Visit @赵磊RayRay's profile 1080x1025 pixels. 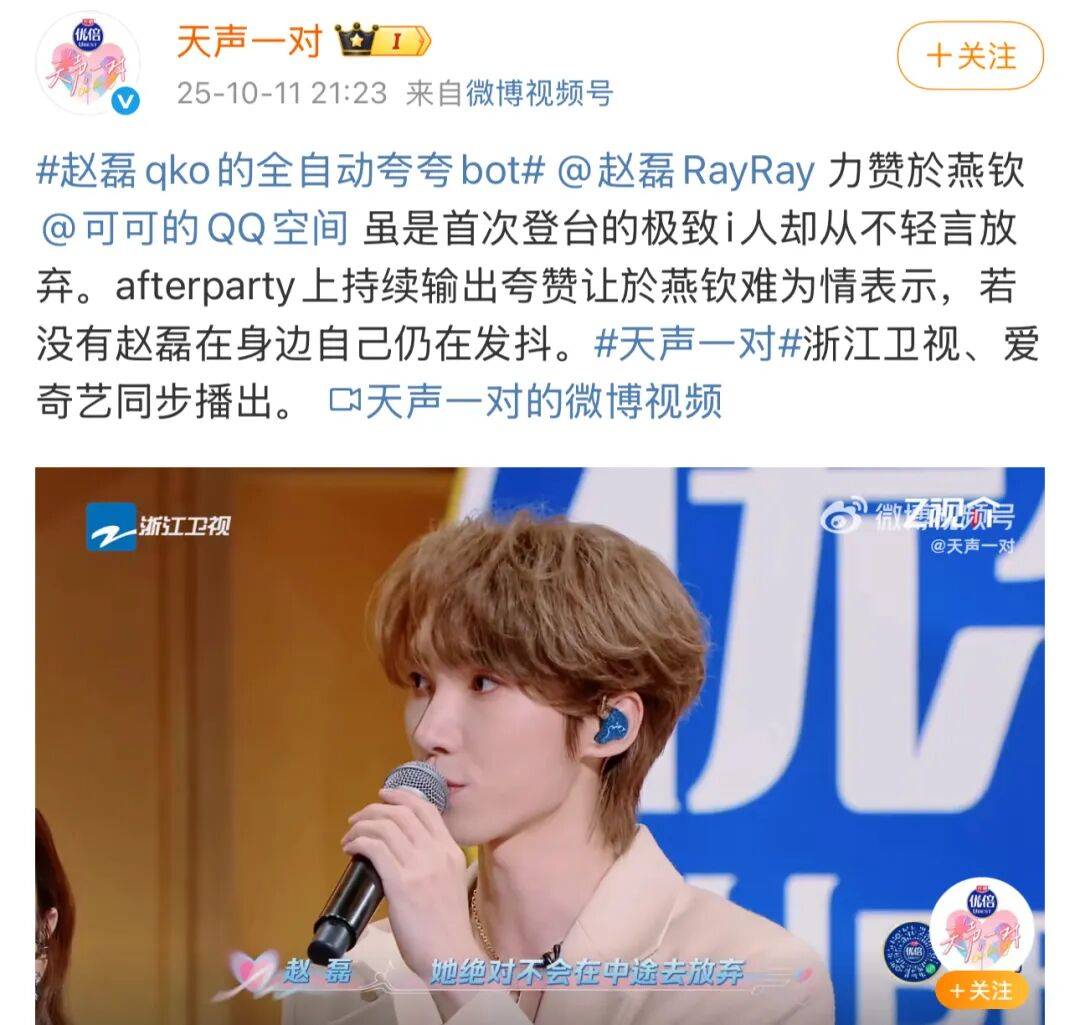pos(685,172)
